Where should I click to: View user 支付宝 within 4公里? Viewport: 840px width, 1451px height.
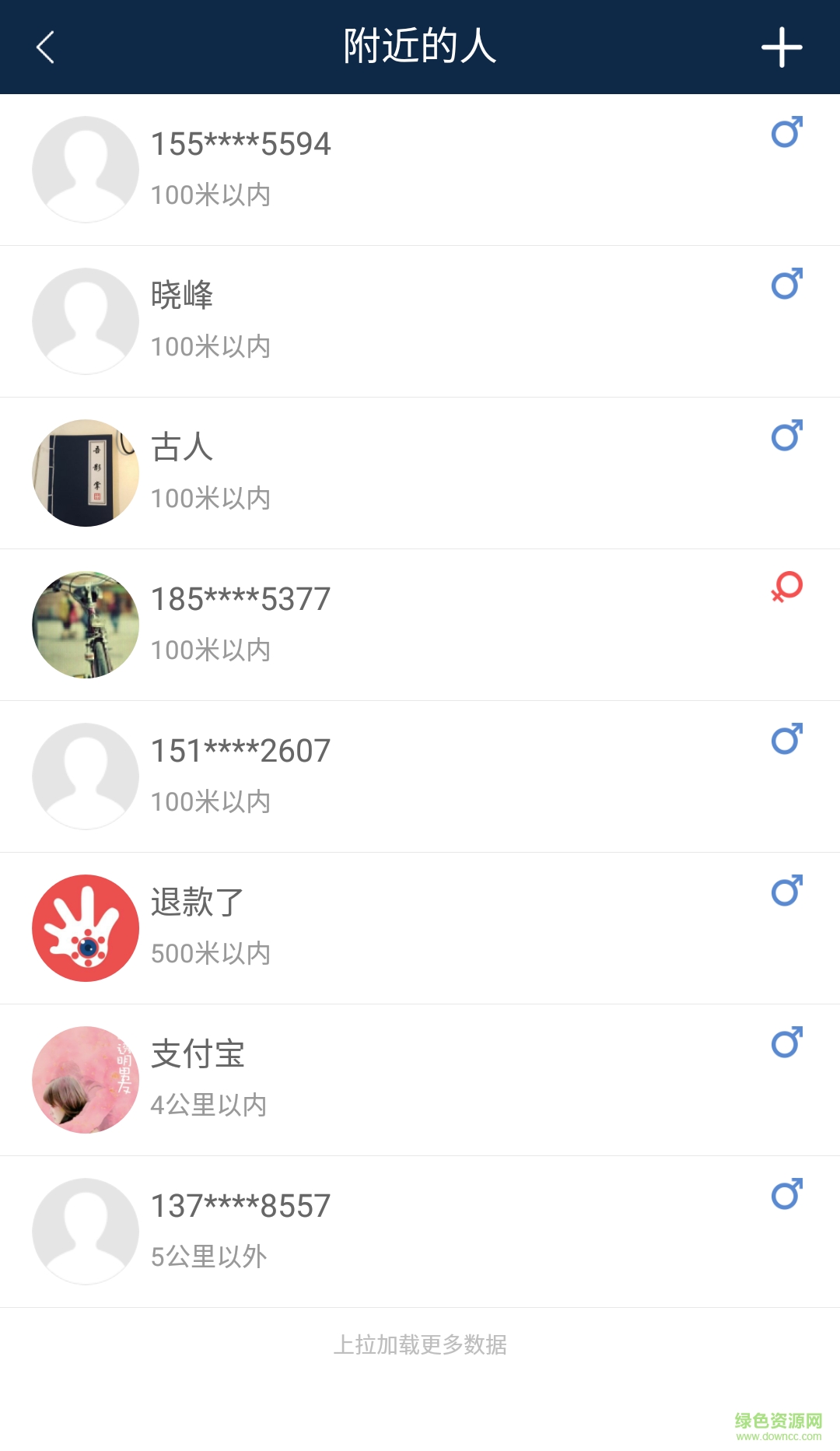[420, 1080]
